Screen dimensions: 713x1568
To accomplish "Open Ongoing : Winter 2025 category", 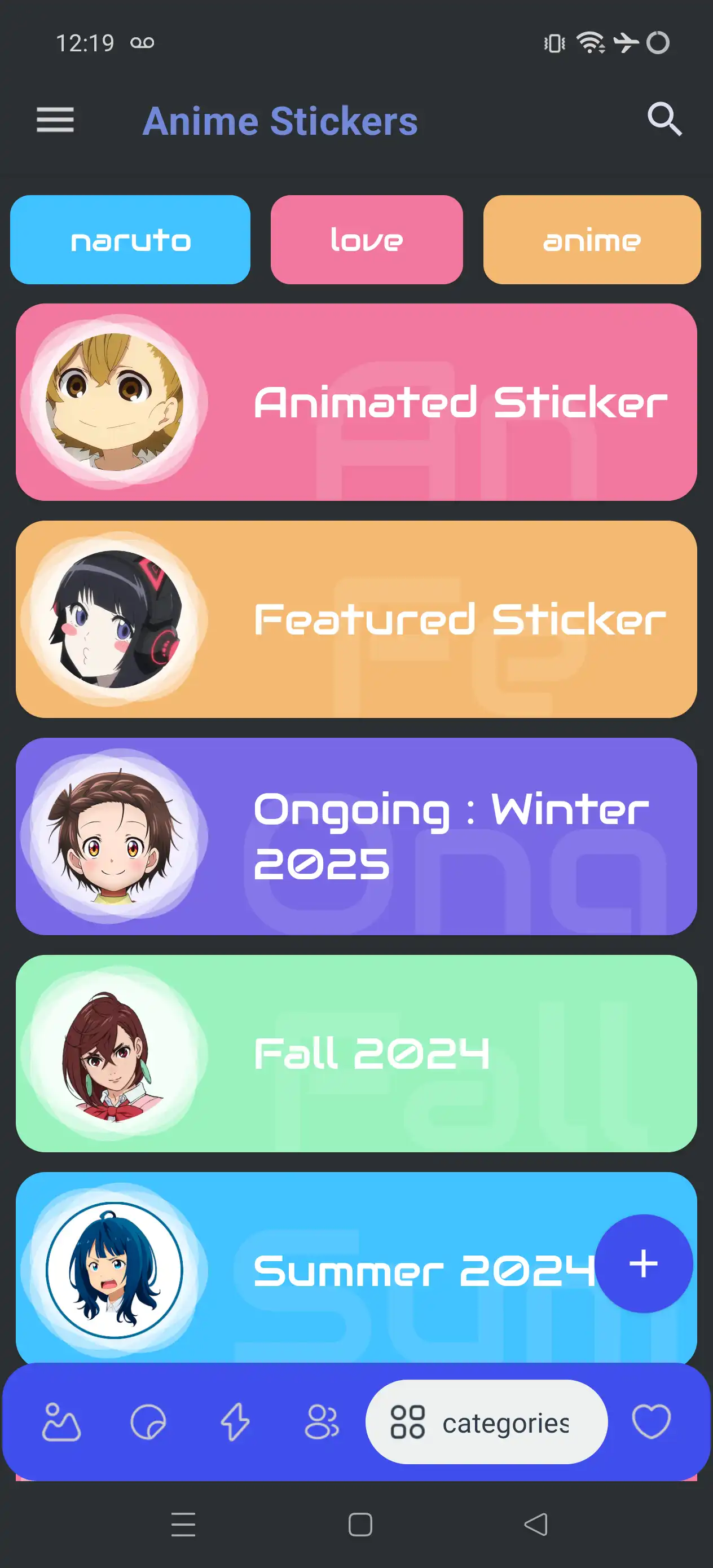I will (356, 836).
